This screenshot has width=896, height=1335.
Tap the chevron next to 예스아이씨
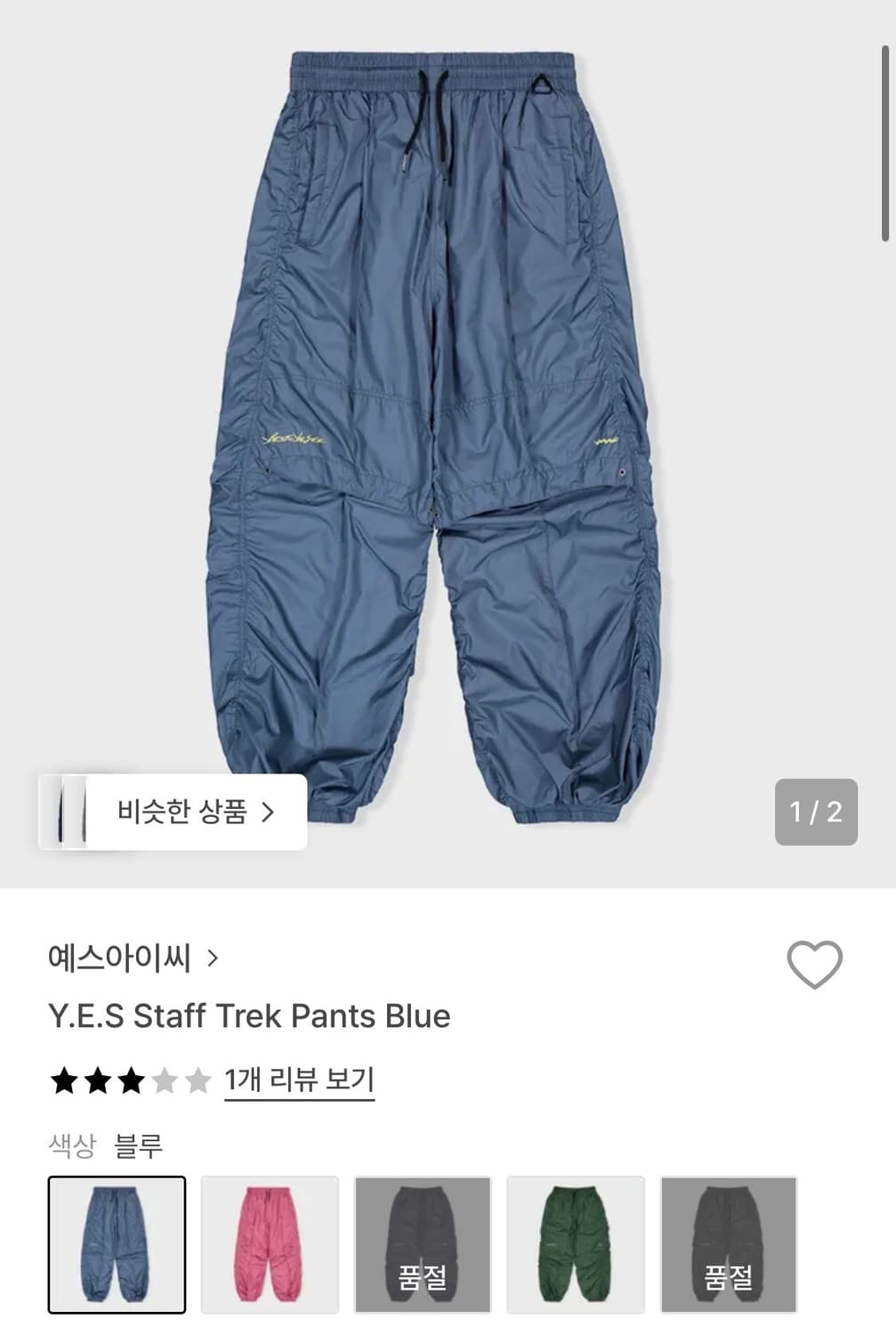(x=214, y=959)
